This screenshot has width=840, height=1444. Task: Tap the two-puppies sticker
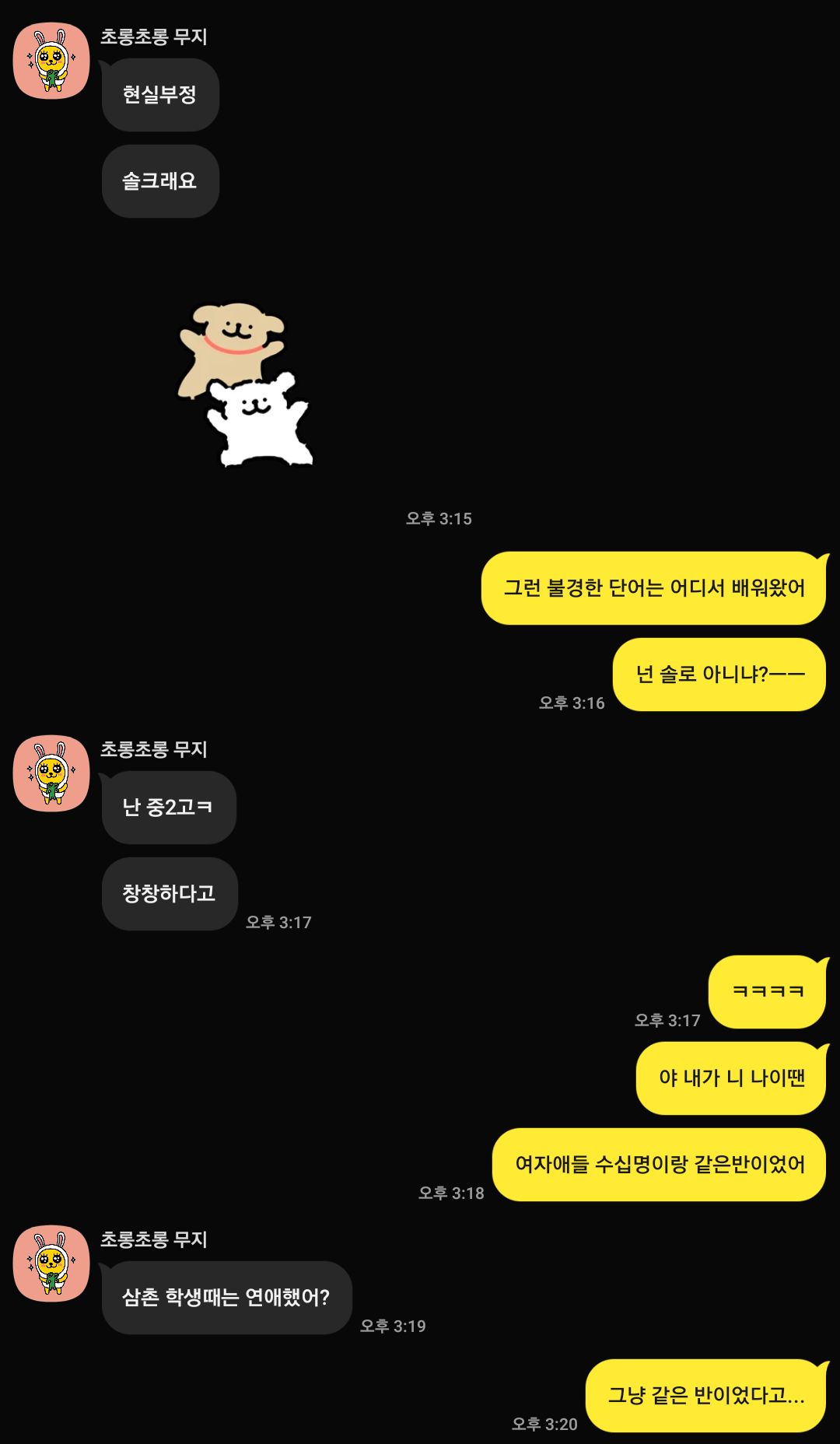tap(245, 385)
